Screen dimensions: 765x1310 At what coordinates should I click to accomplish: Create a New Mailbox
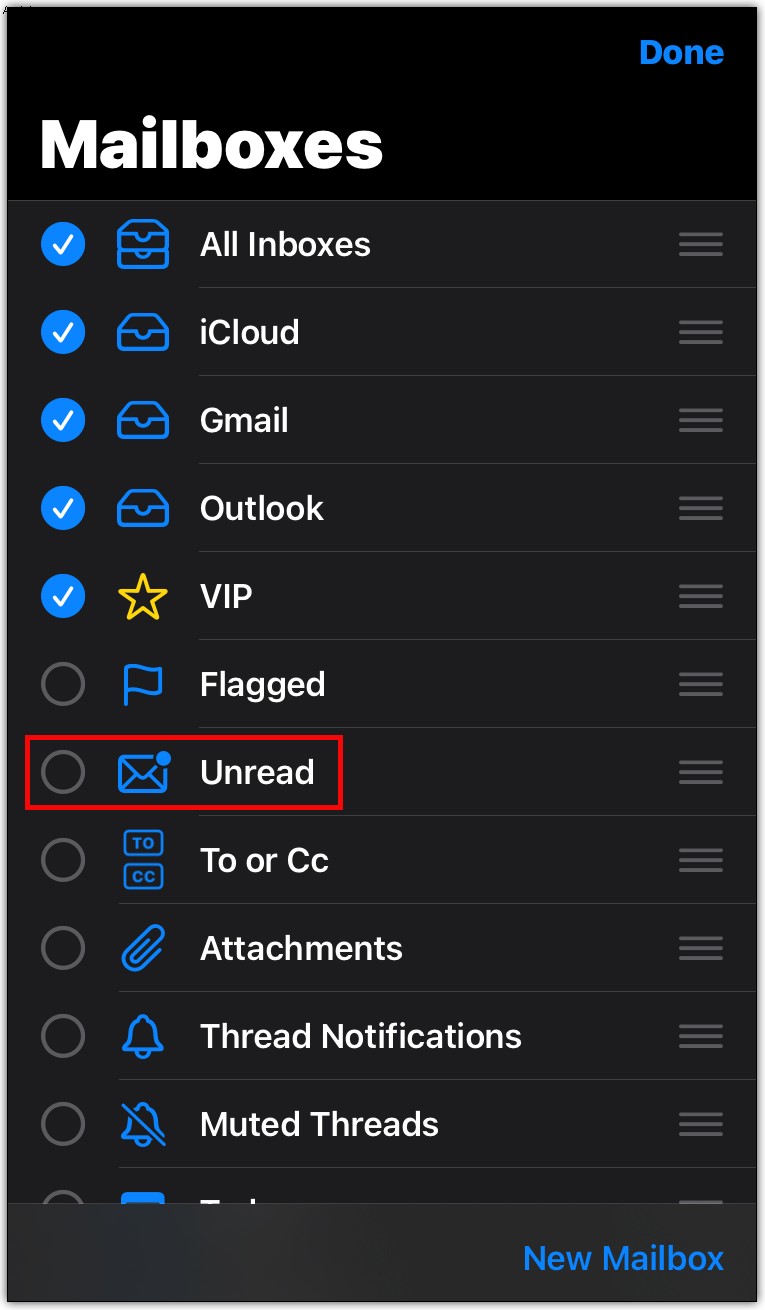623,1257
